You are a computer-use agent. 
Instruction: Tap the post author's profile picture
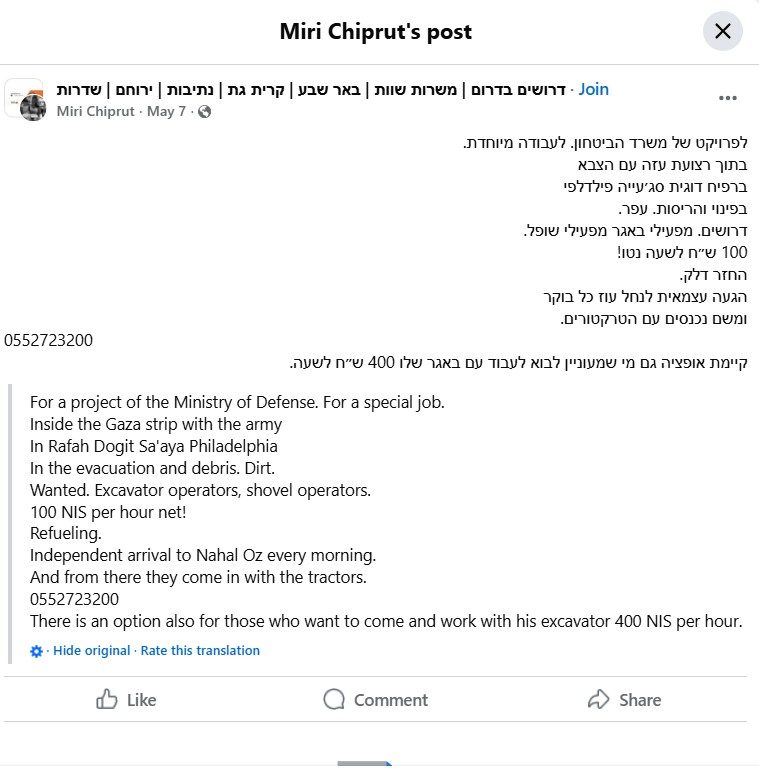[33, 108]
